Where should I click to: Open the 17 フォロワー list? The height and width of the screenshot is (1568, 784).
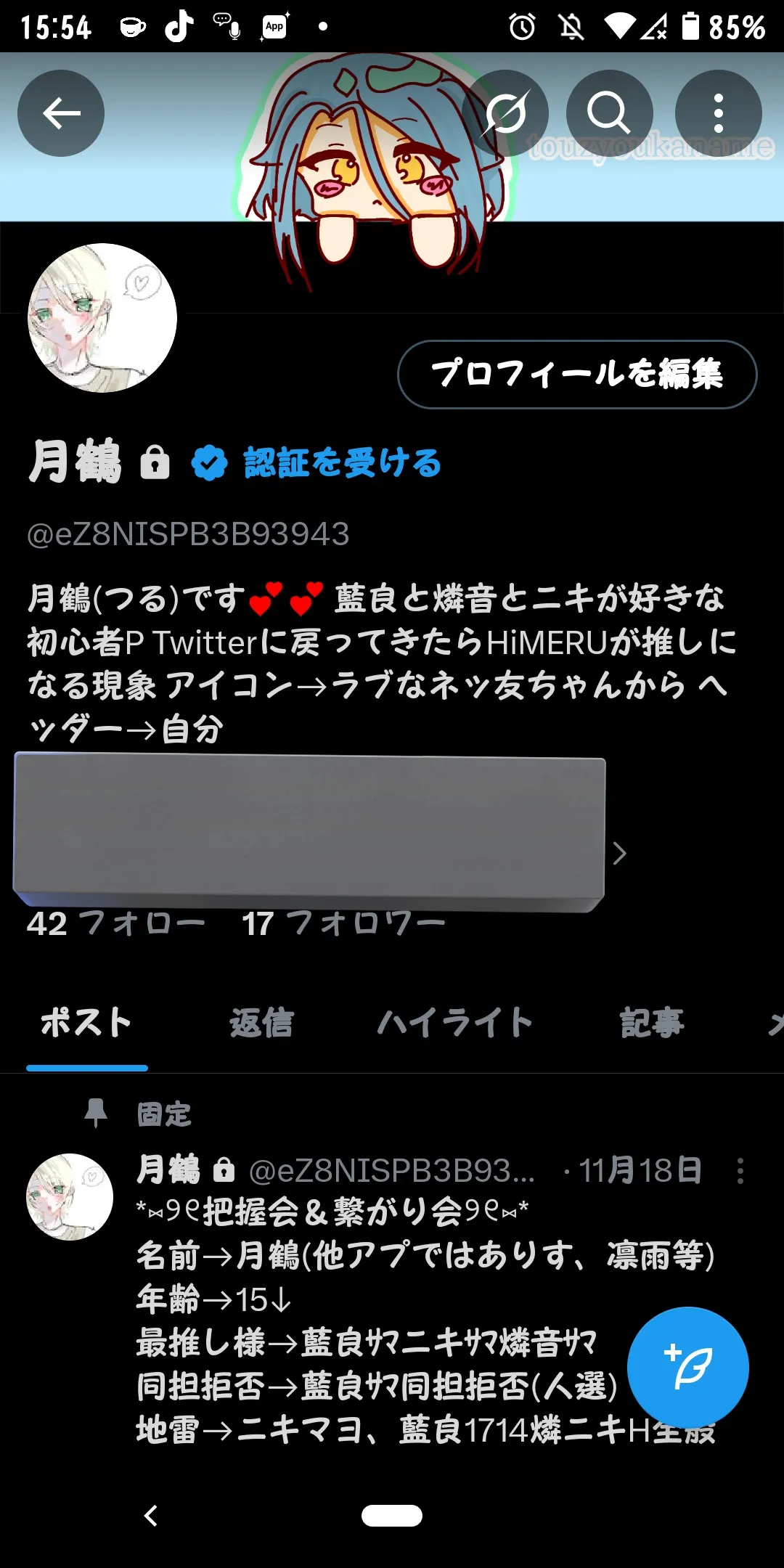pos(343,923)
